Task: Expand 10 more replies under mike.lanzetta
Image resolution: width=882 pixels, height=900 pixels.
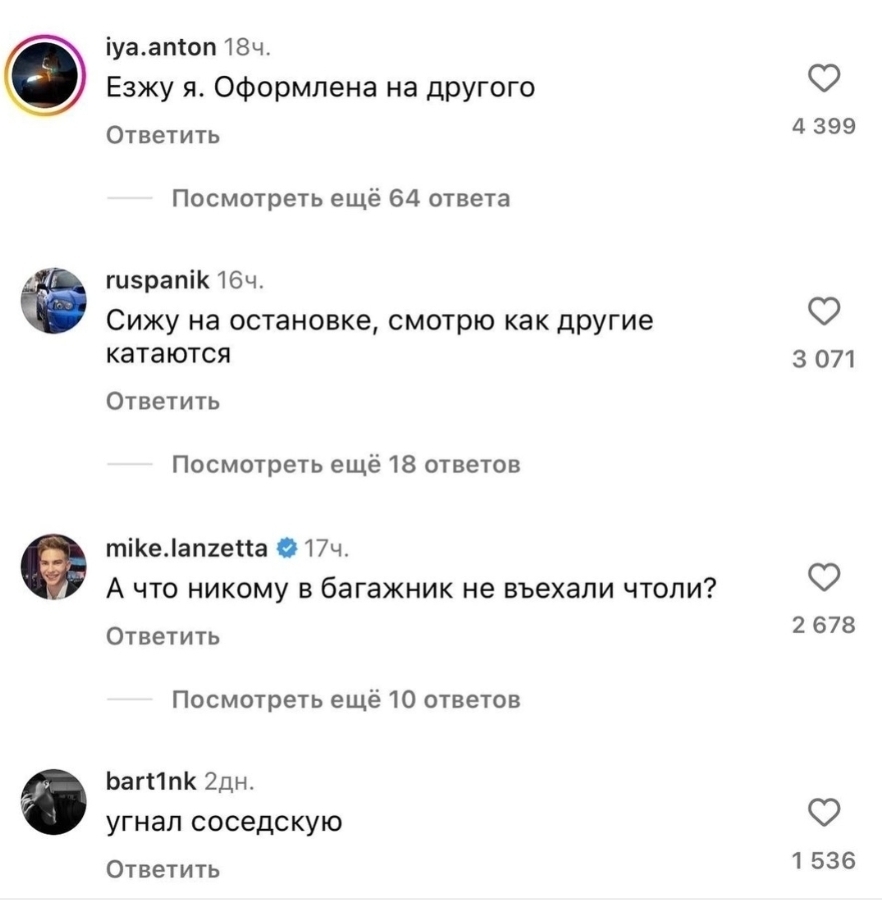Action: pos(346,700)
